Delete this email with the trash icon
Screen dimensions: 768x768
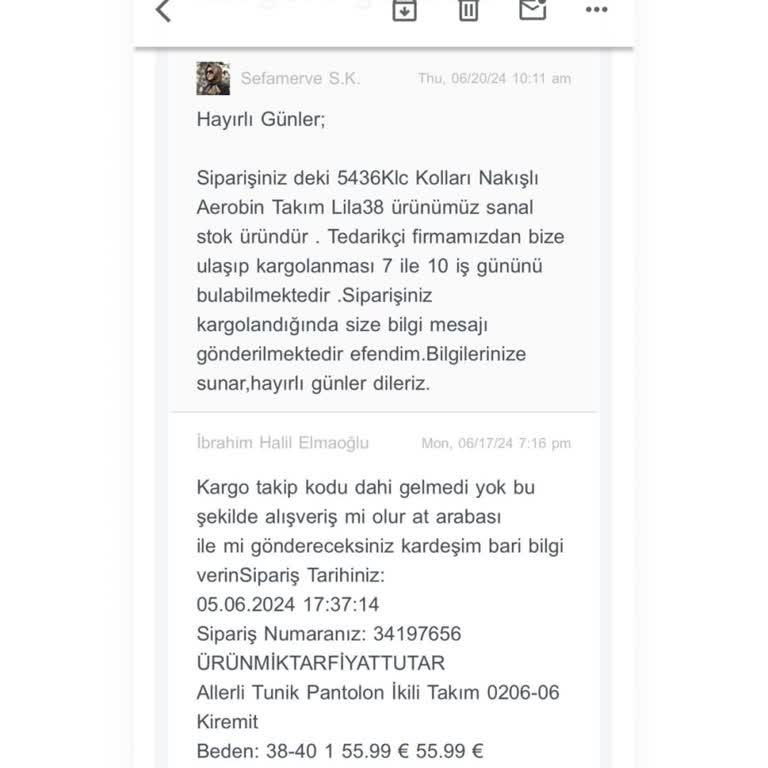468,10
